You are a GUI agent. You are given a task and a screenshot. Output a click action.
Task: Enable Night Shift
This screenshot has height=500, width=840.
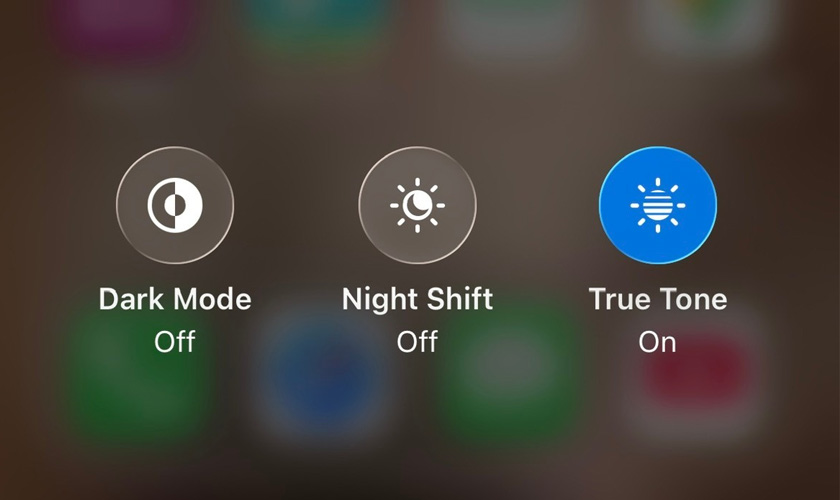coord(417,205)
